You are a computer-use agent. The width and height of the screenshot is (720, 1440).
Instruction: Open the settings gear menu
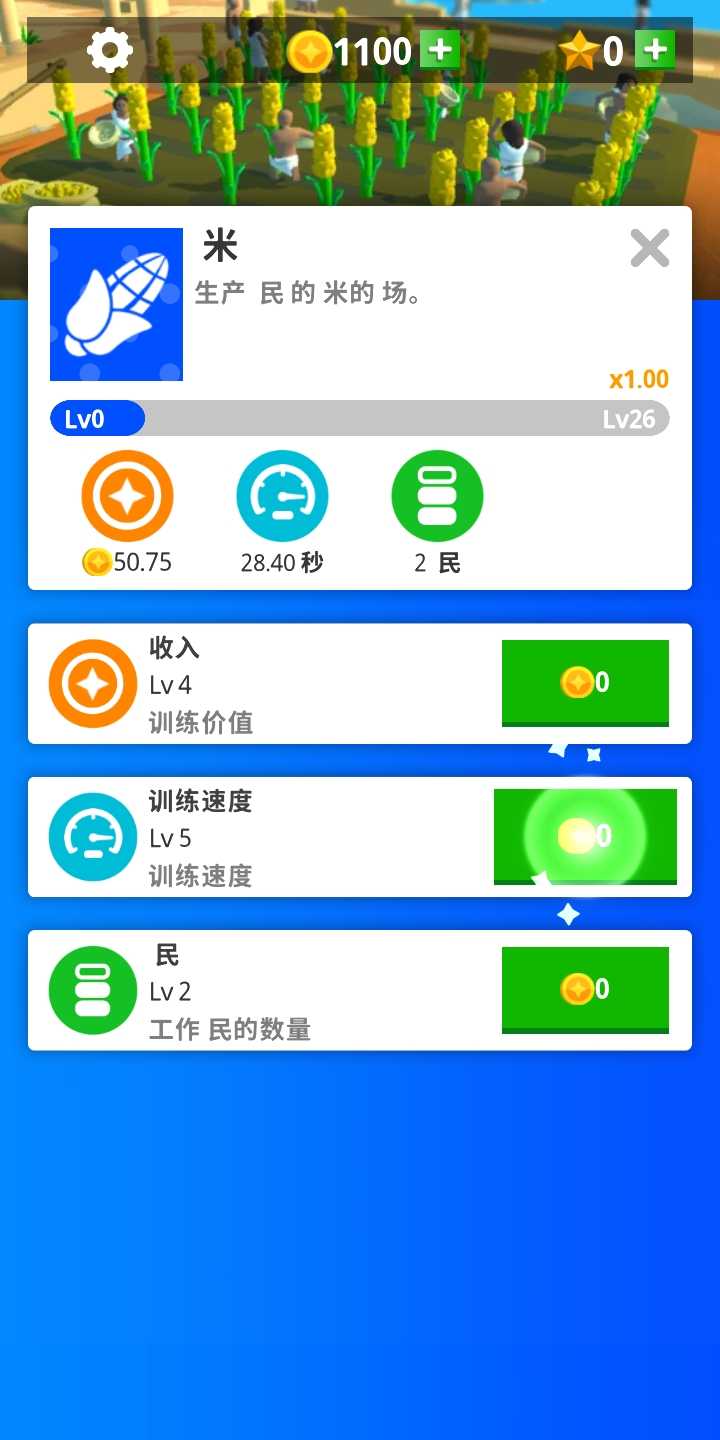pos(109,49)
